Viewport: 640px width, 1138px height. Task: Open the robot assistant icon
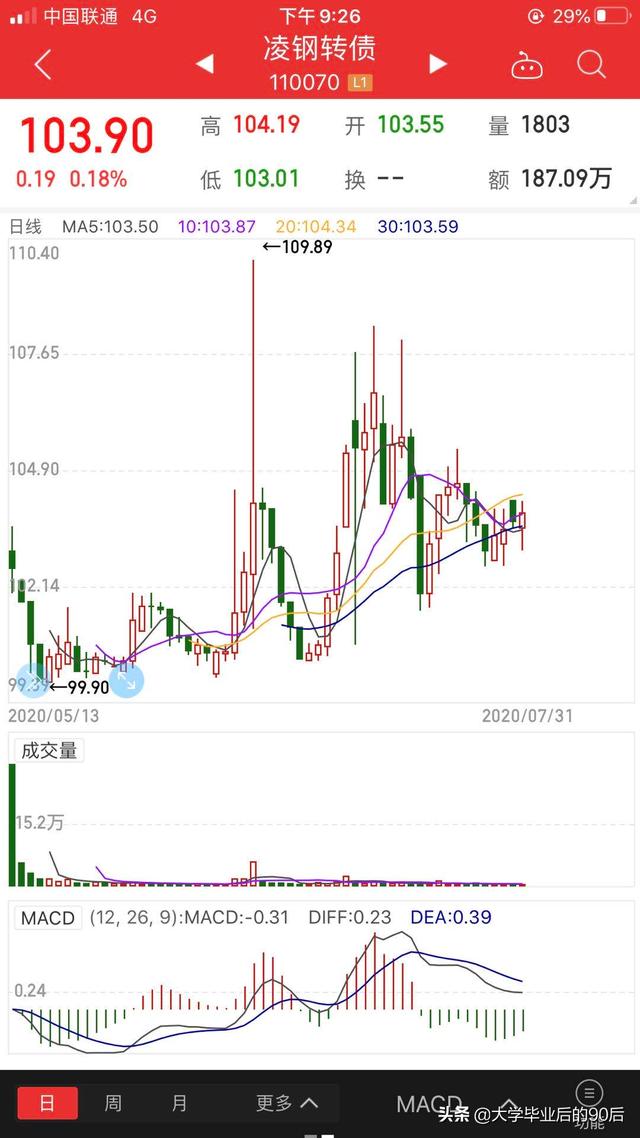pyautogui.click(x=526, y=66)
